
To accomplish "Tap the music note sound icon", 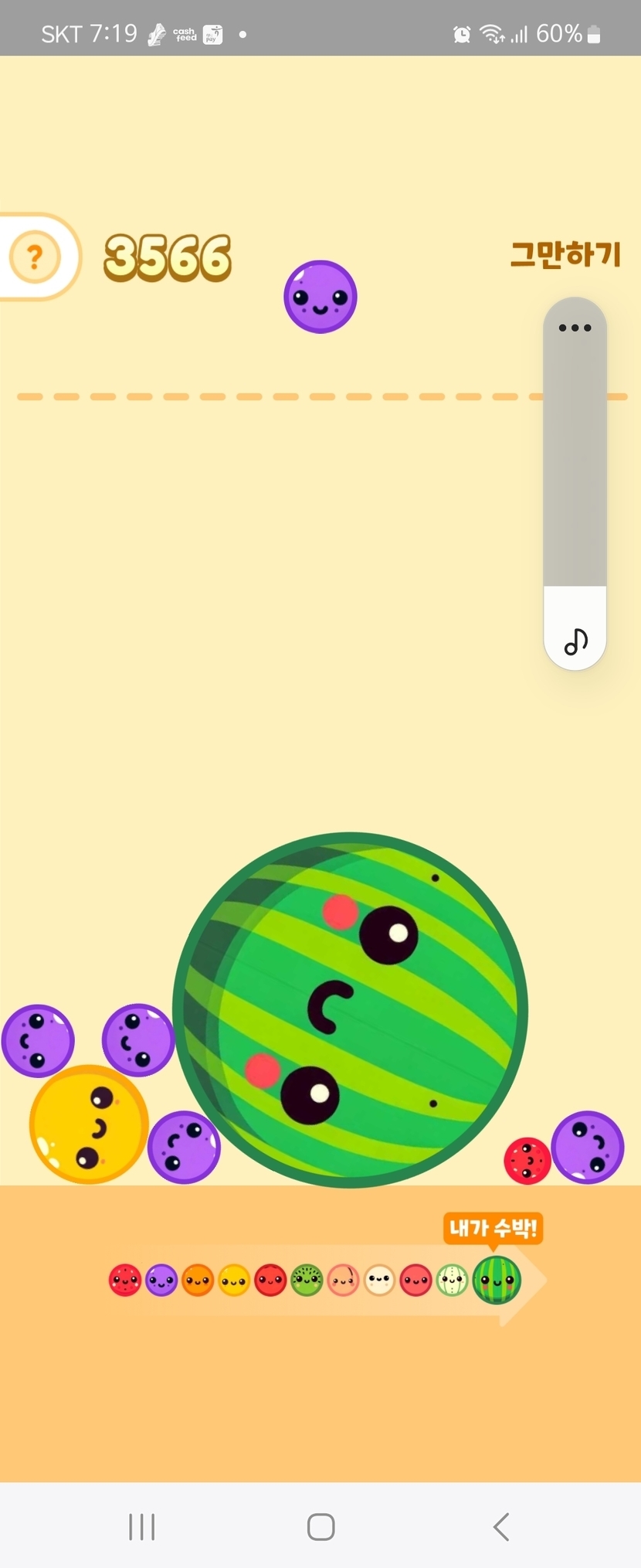I will [575, 641].
